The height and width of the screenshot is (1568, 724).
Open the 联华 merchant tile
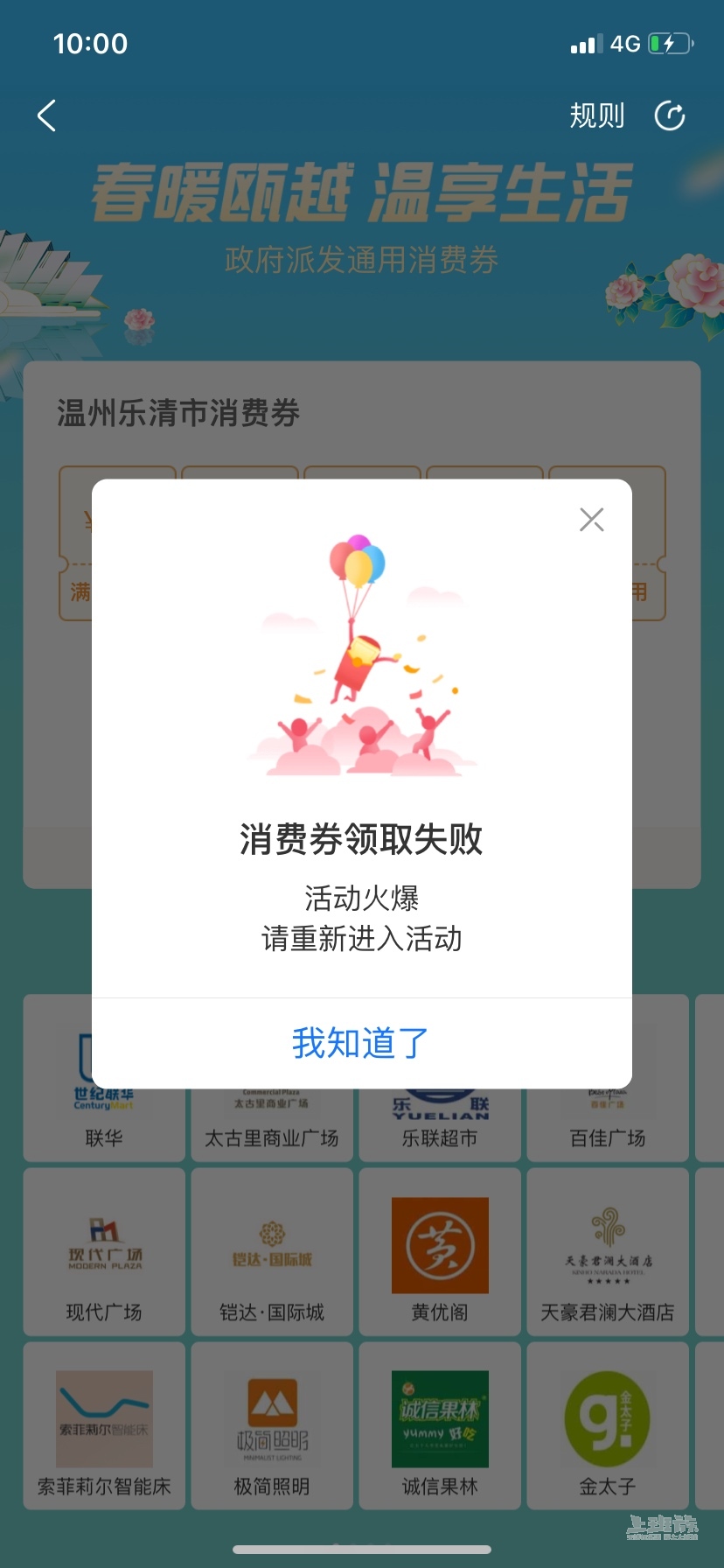(x=104, y=1127)
